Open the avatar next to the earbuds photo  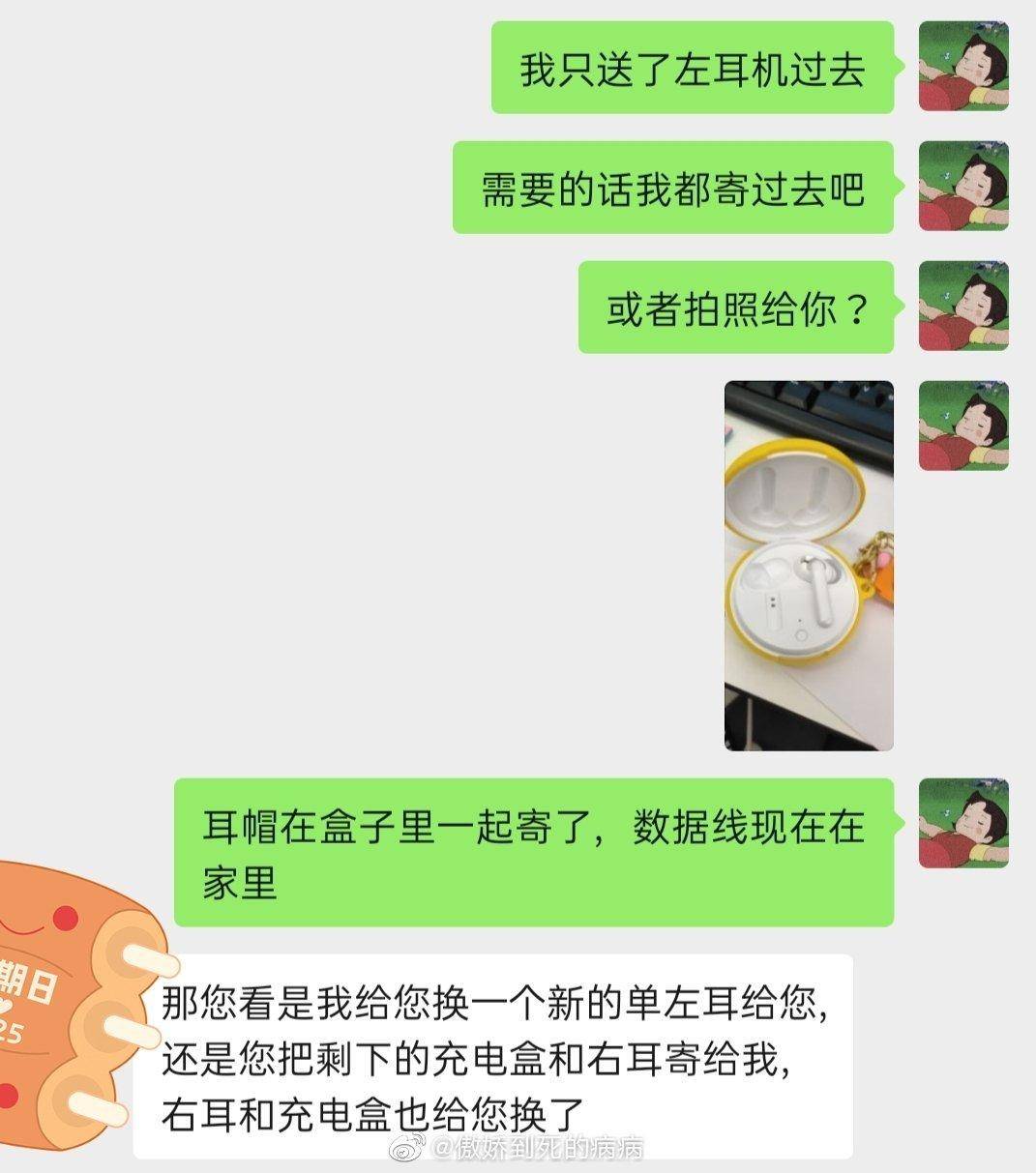tap(962, 424)
